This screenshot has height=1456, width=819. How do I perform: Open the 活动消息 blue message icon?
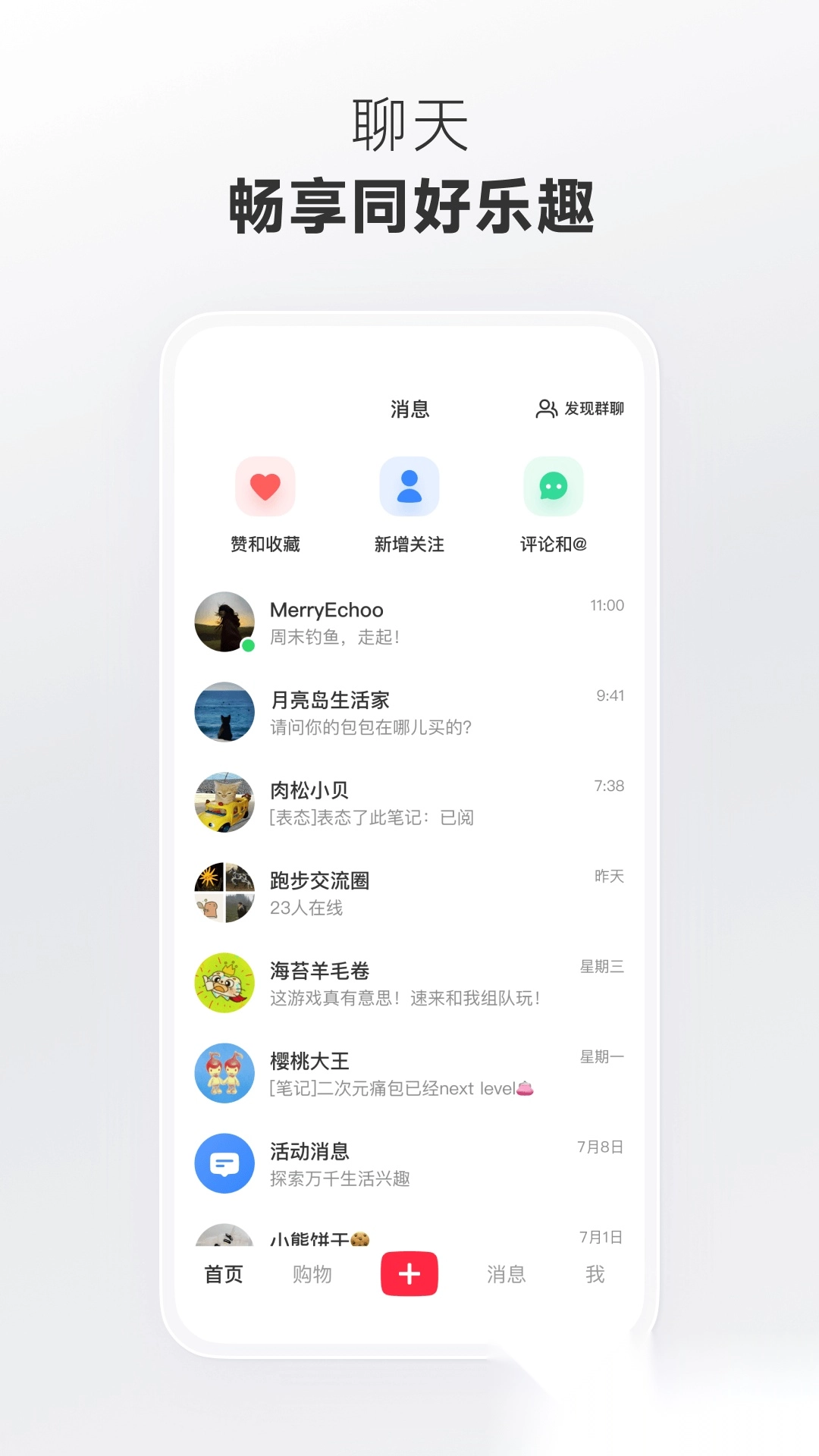[x=224, y=1164]
